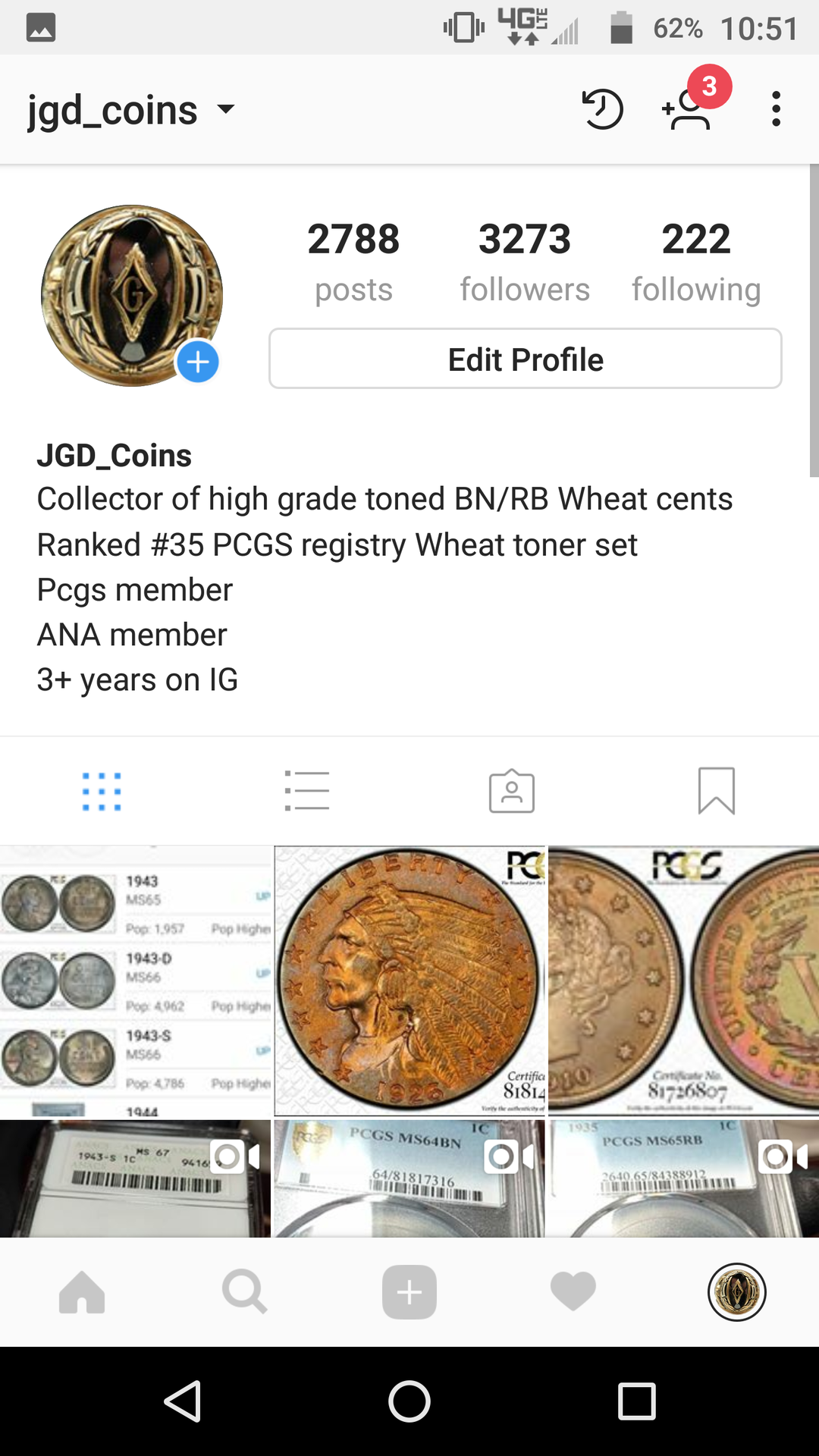Image resolution: width=819 pixels, height=1456 pixels.
Task: Open the 1943 steel cents registry post
Action: 135,981
